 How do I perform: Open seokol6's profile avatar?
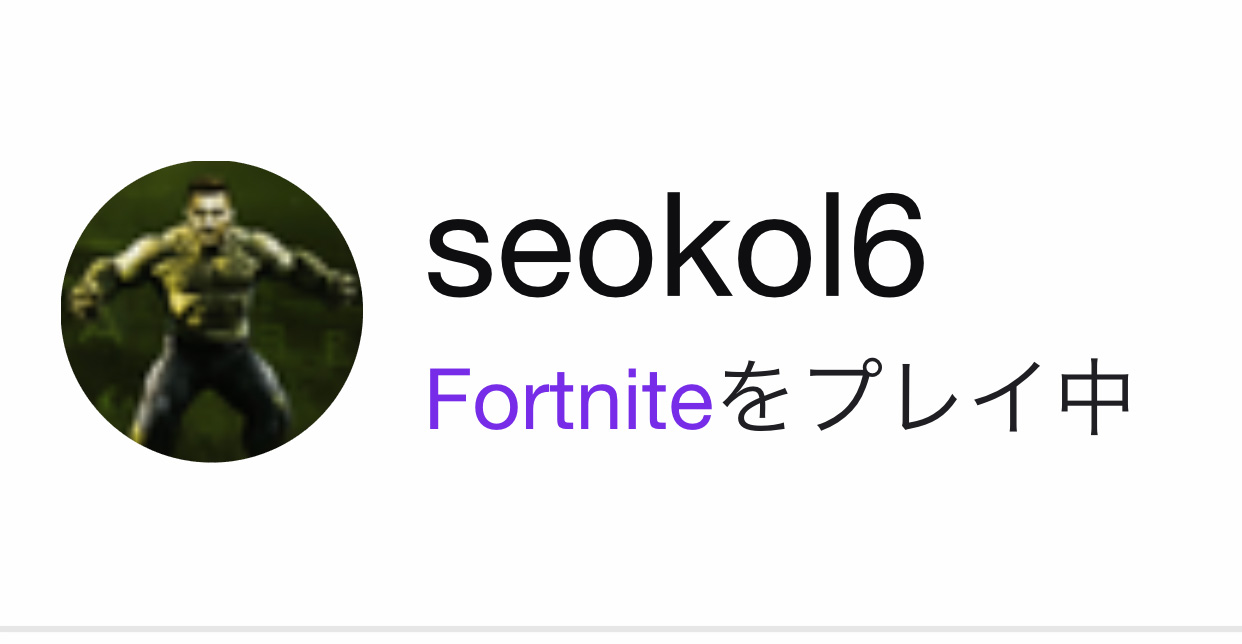coord(212,311)
